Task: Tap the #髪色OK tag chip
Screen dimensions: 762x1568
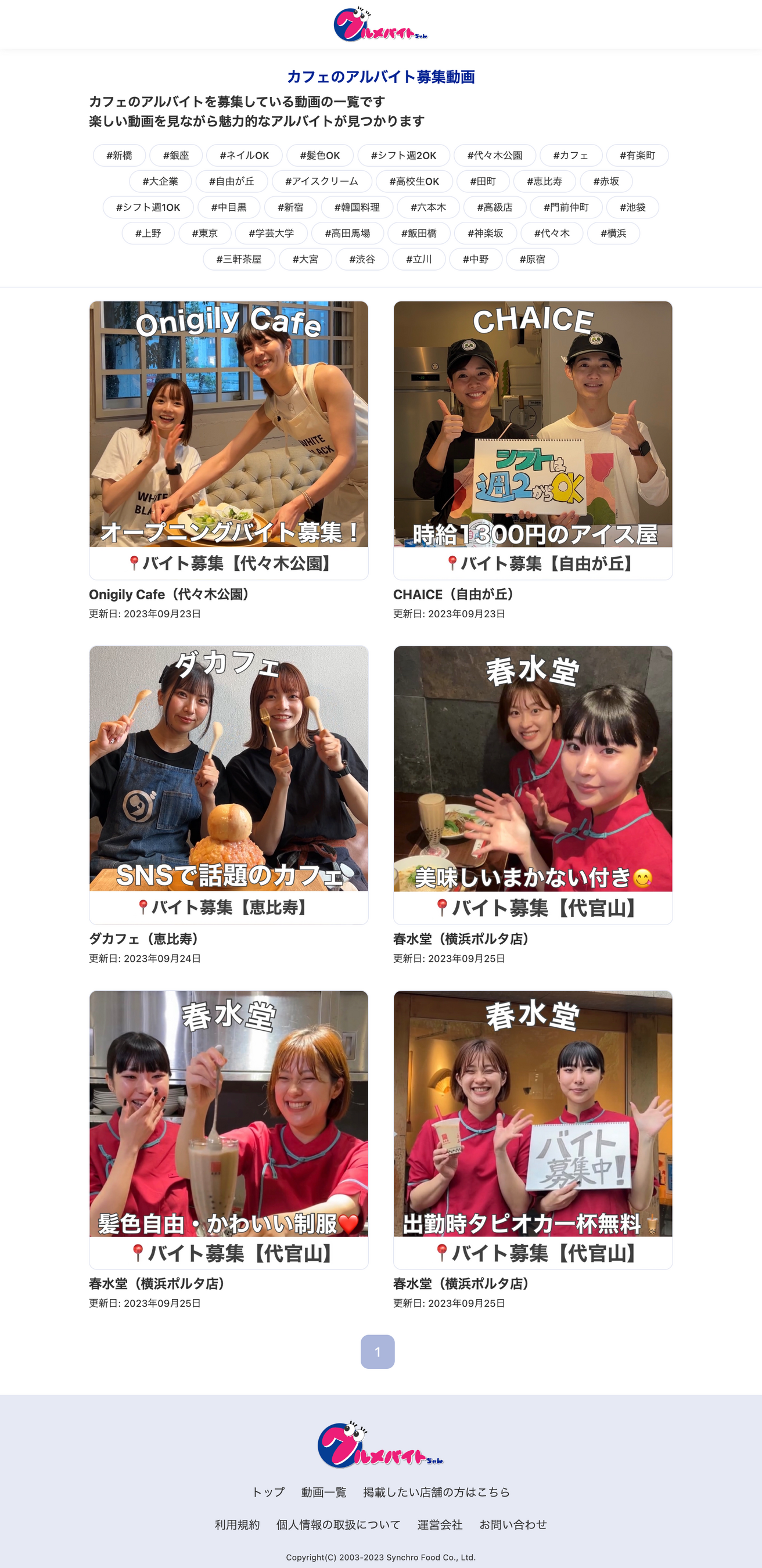Action: pyautogui.click(x=319, y=155)
